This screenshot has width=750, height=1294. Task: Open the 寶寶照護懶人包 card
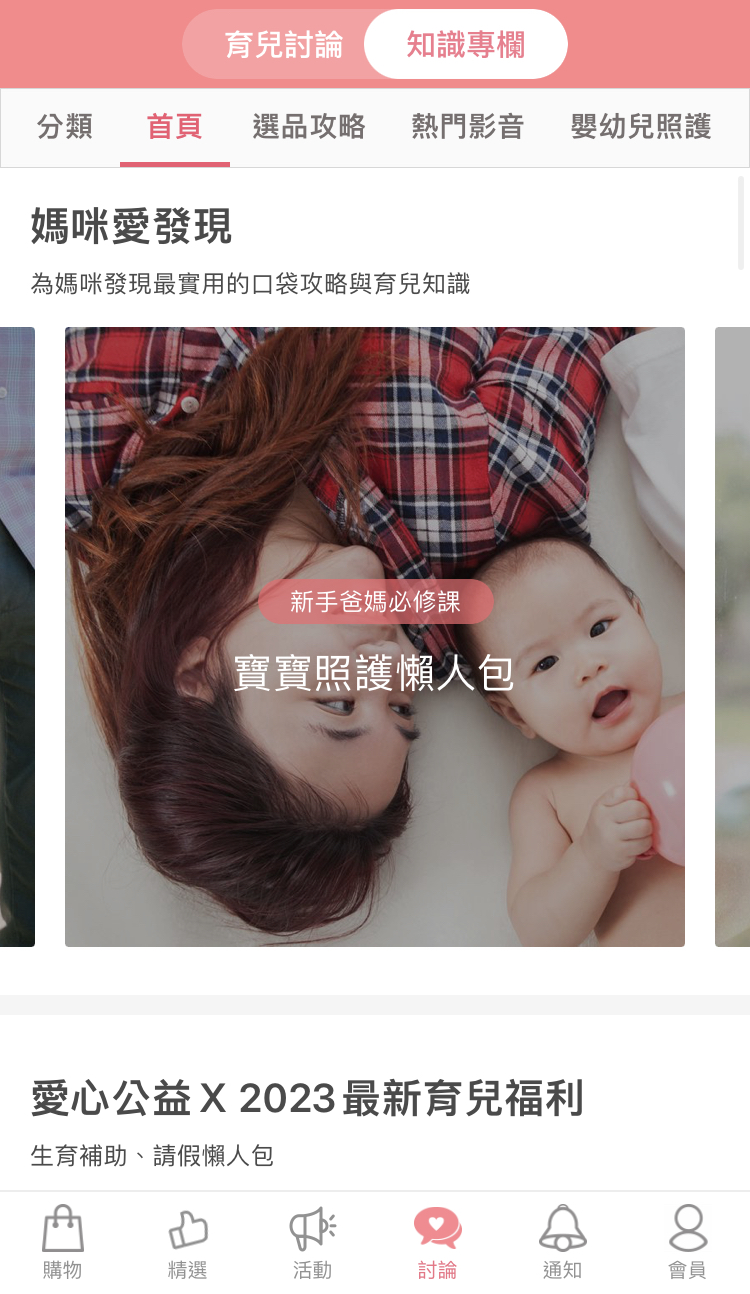coord(374,636)
